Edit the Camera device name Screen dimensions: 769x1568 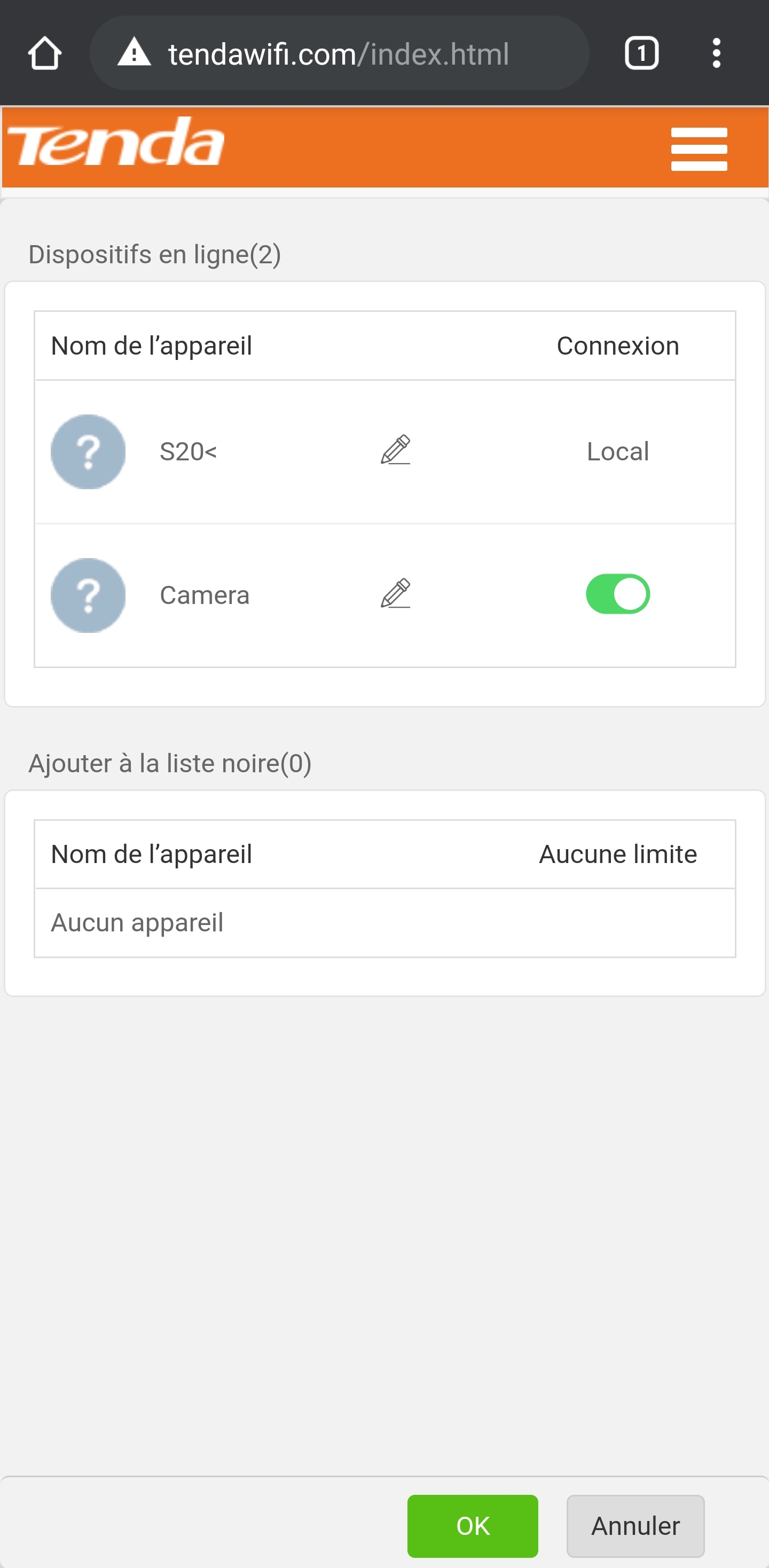tap(396, 594)
